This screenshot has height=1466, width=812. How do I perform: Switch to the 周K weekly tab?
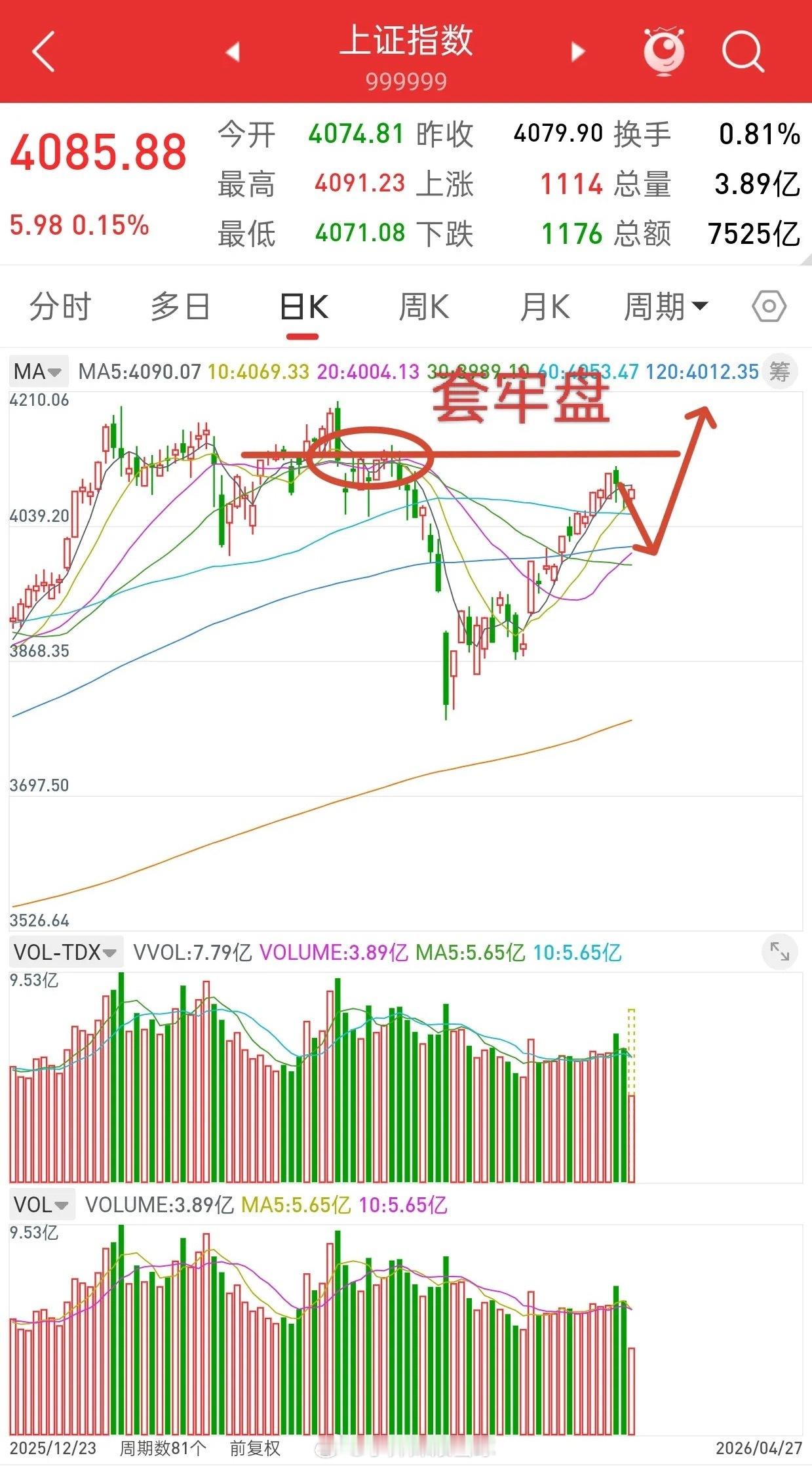(425, 306)
